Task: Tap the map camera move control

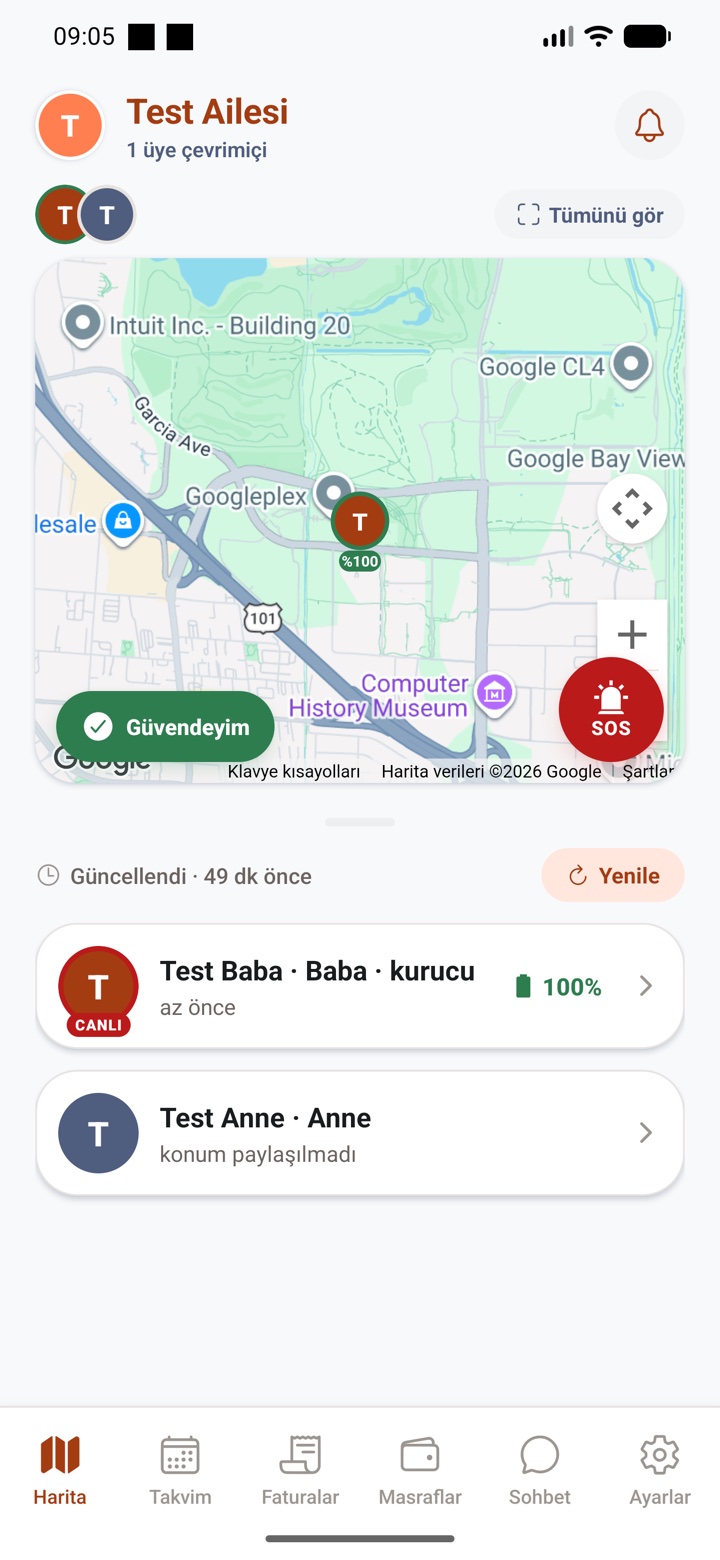Action: click(632, 508)
